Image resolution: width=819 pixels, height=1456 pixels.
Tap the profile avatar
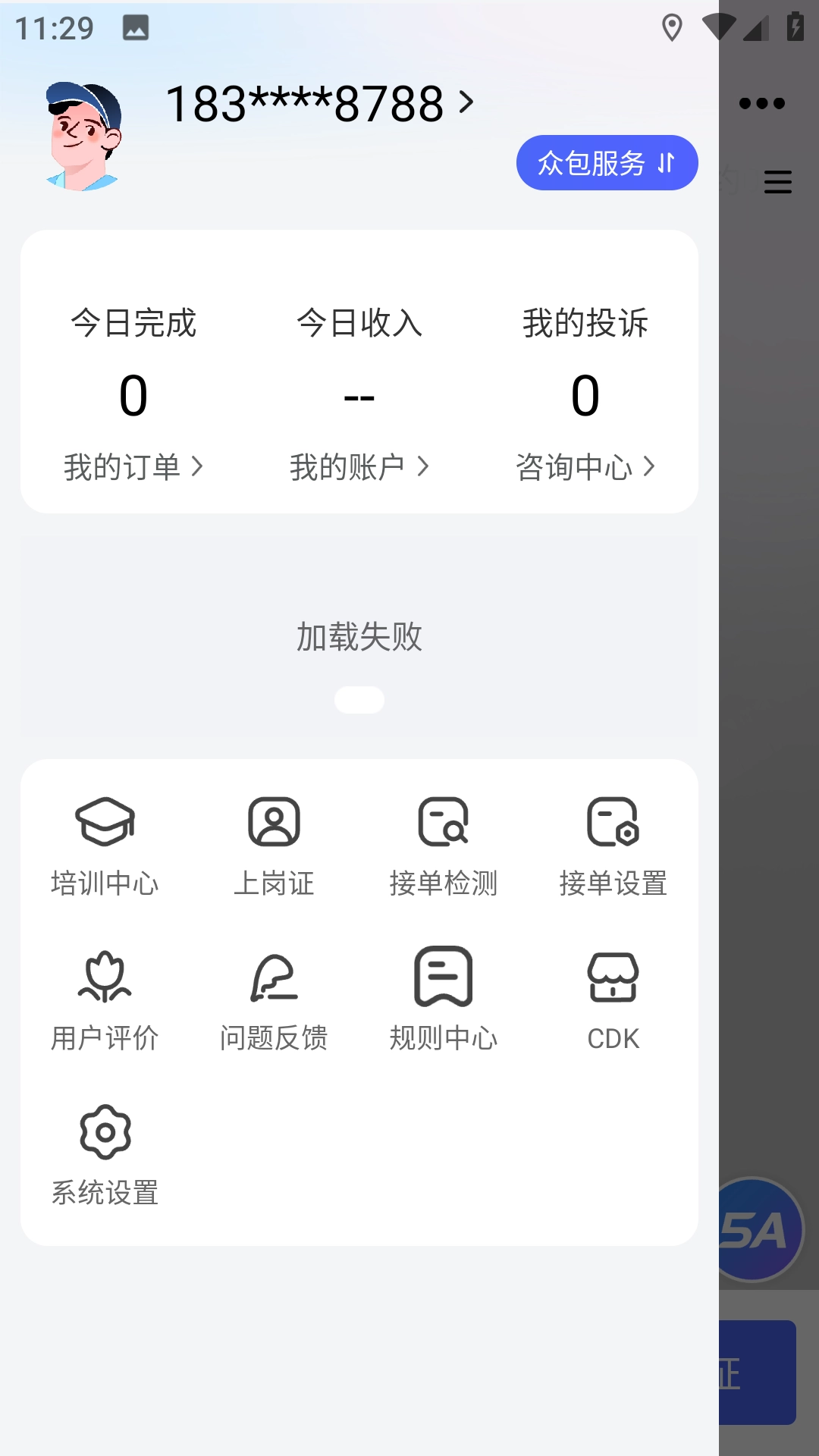click(x=83, y=136)
